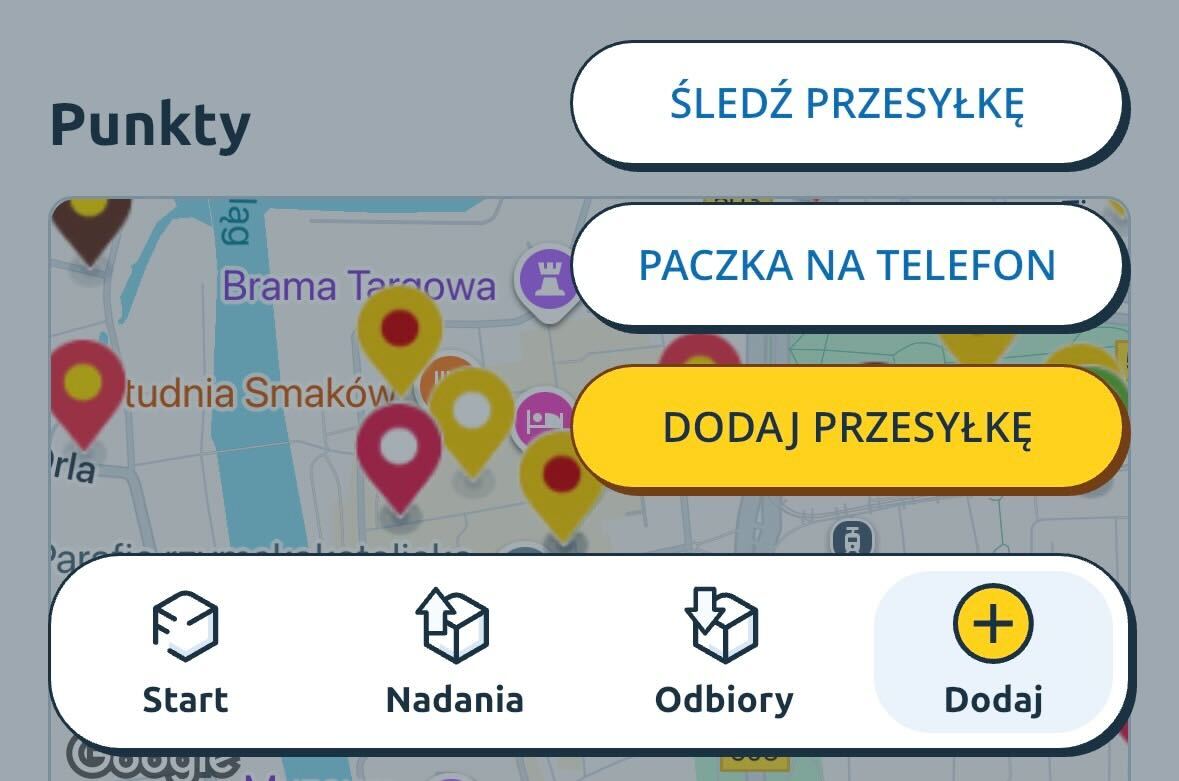Image resolution: width=1179 pixels, height=781 pixels.
Task: Open ŚLEDŹ PRZESYŁKĘ to track a parcel
Action: pyautogui.click(x=847, y=103)
